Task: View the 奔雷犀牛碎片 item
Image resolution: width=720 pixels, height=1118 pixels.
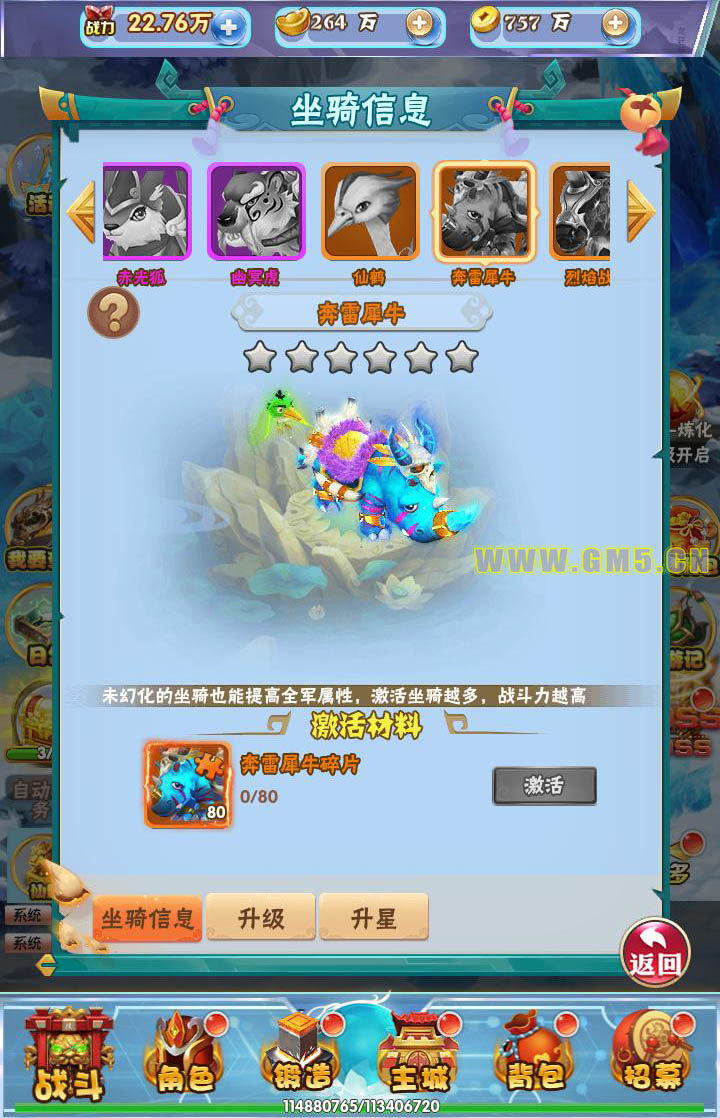Action: click(188, 784)
